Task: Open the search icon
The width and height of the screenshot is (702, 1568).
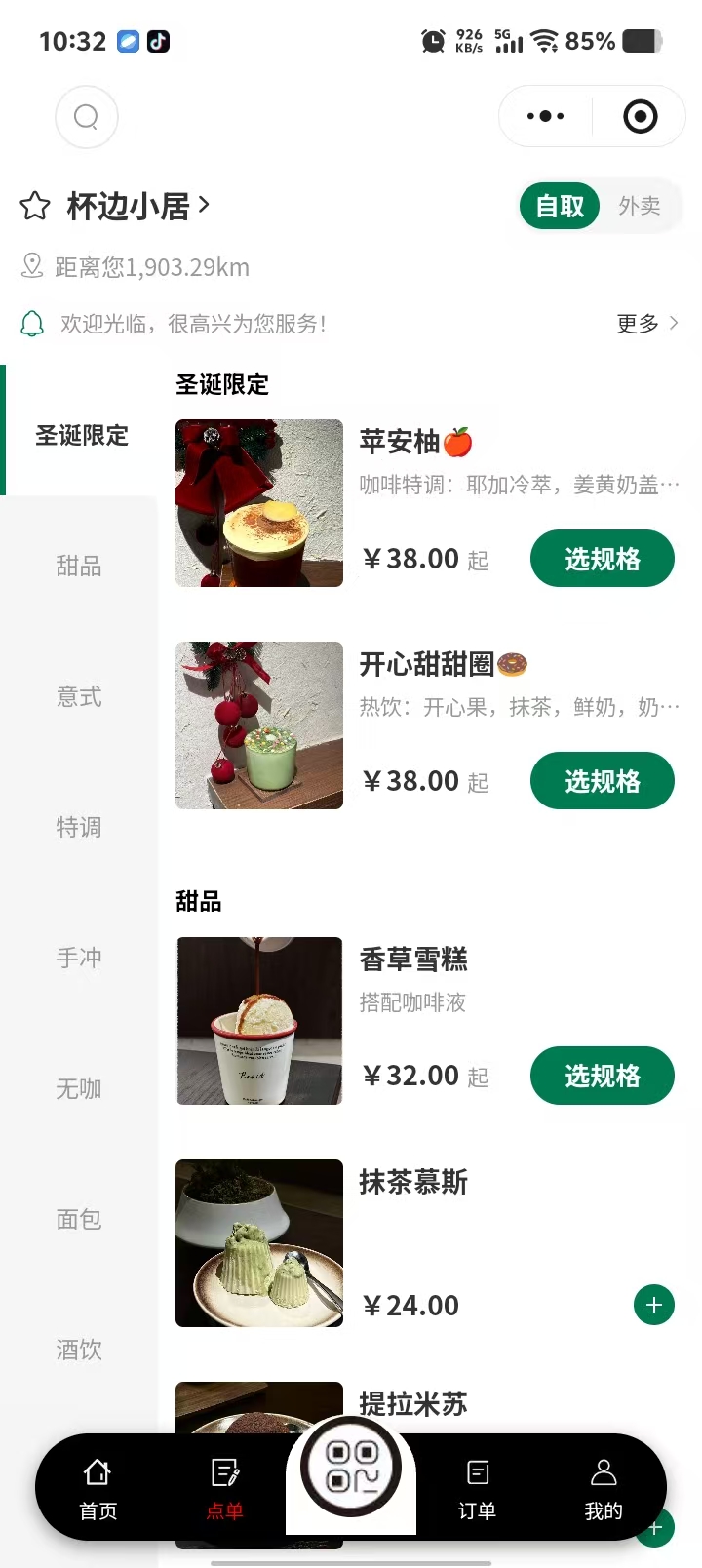Action: coord(87,117)
